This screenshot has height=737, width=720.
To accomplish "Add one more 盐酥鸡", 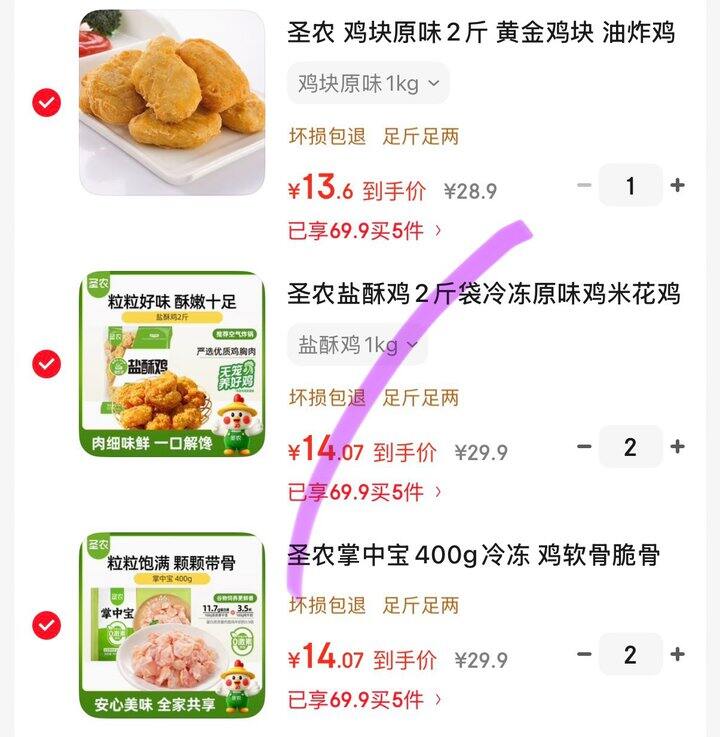I will 677,447.
